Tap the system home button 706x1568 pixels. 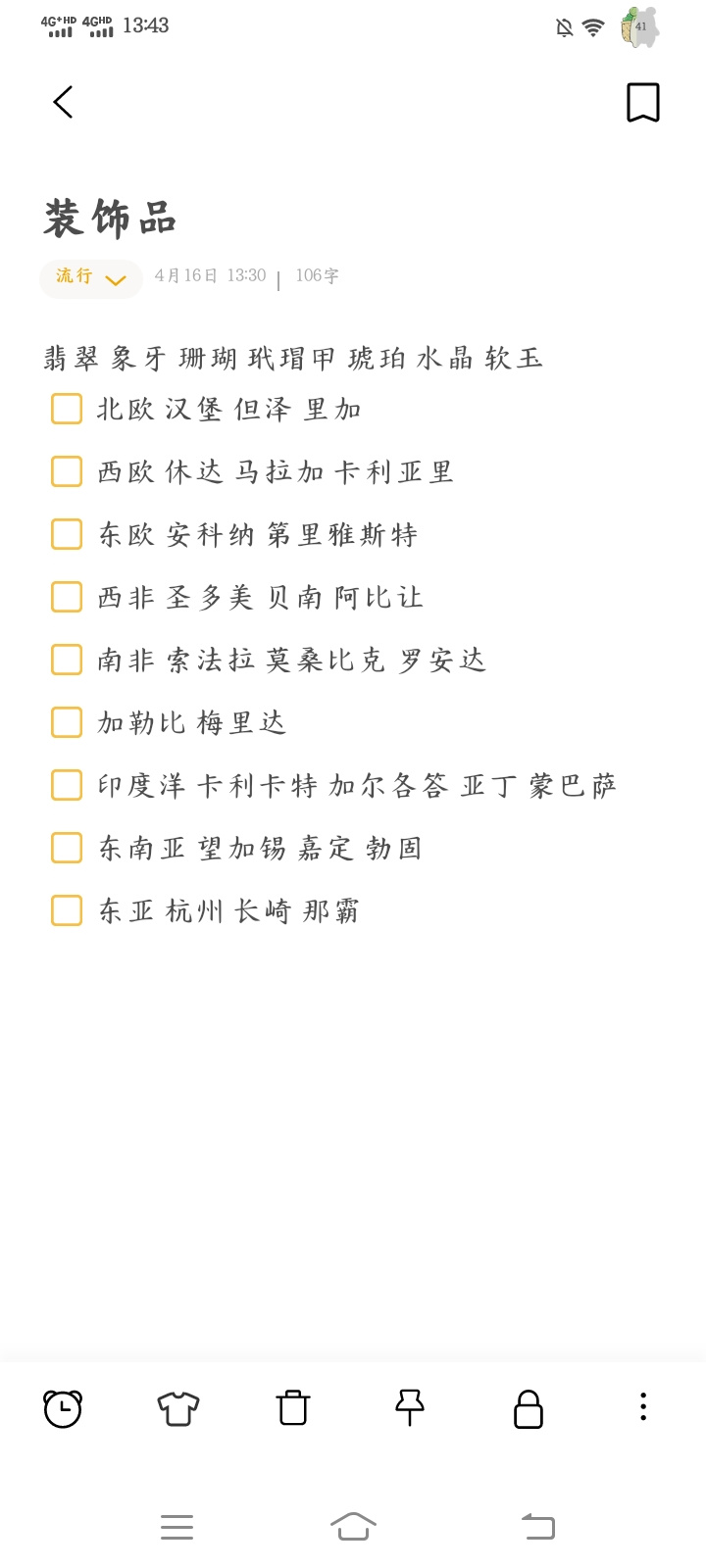[x=353, y=1526]
